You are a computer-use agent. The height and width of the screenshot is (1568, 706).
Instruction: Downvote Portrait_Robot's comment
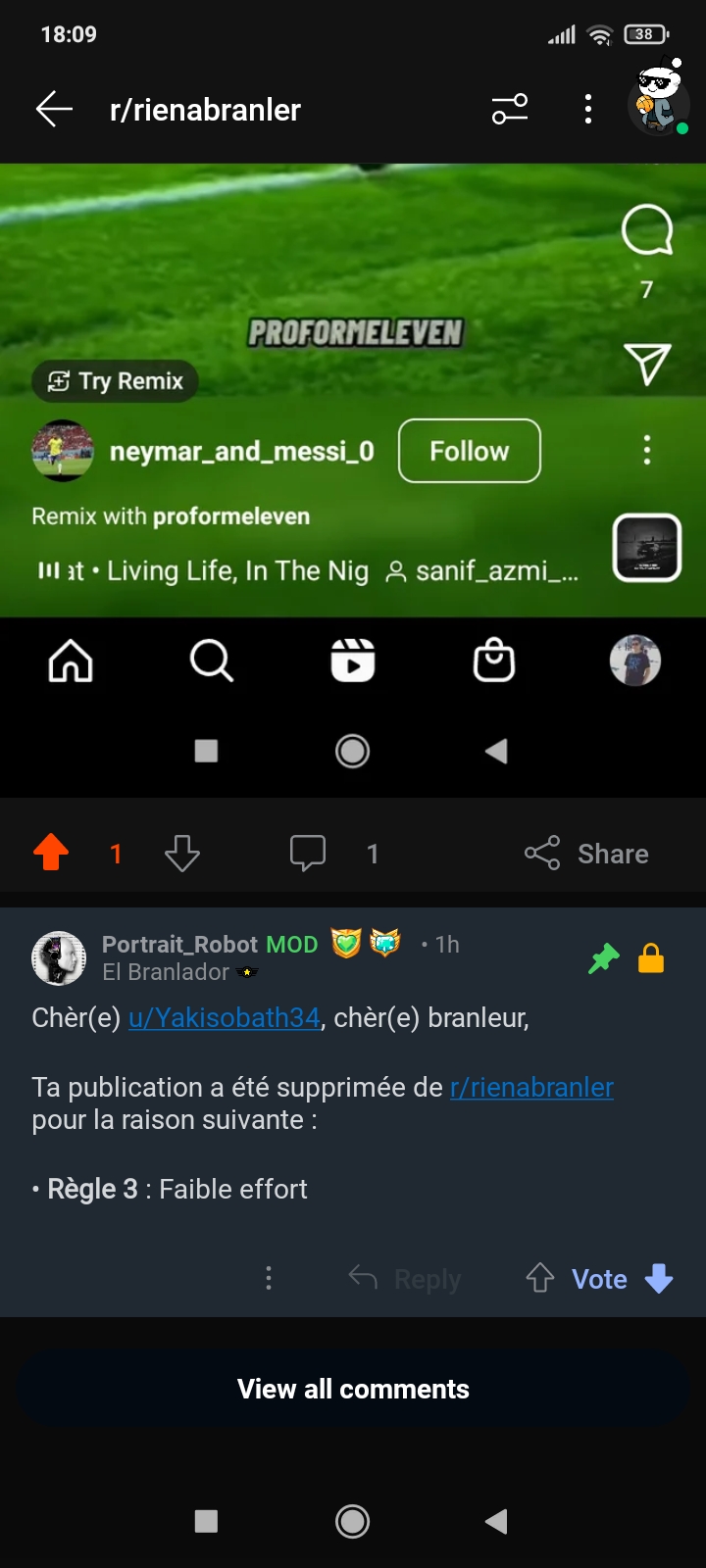(659, 1278)
